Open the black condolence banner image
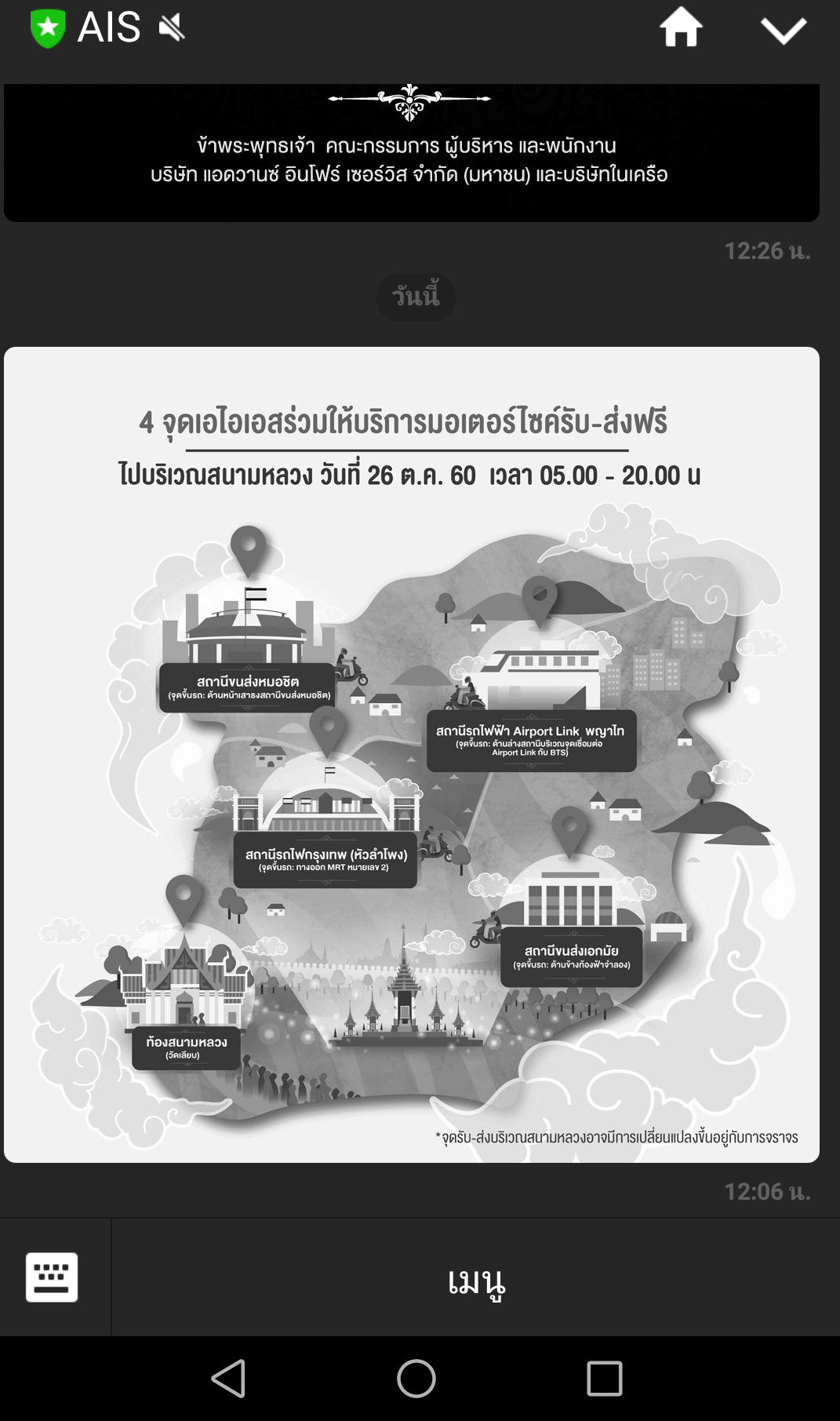 [x=412, y=153]
